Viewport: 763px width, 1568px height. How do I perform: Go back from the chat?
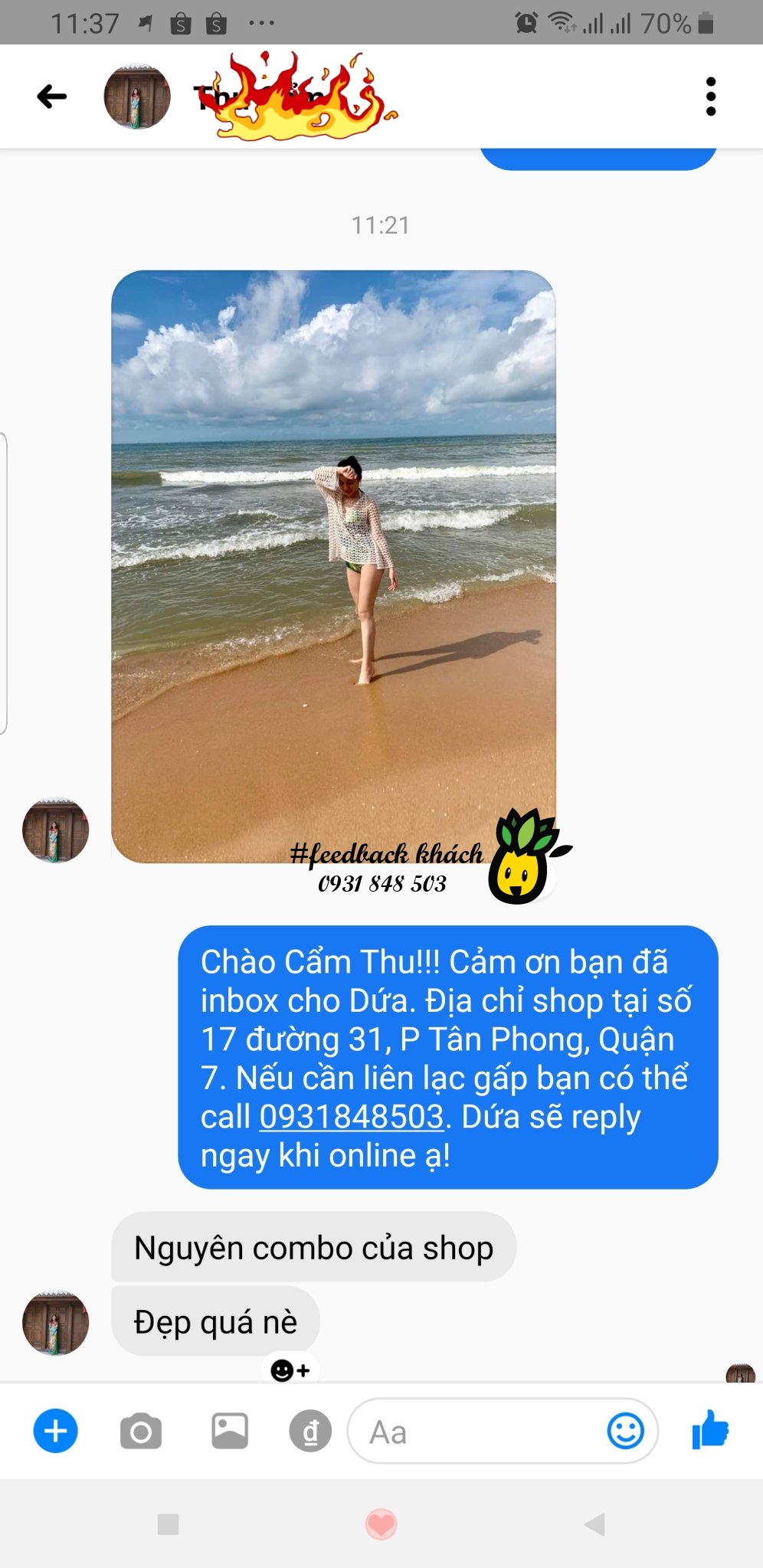52,97
